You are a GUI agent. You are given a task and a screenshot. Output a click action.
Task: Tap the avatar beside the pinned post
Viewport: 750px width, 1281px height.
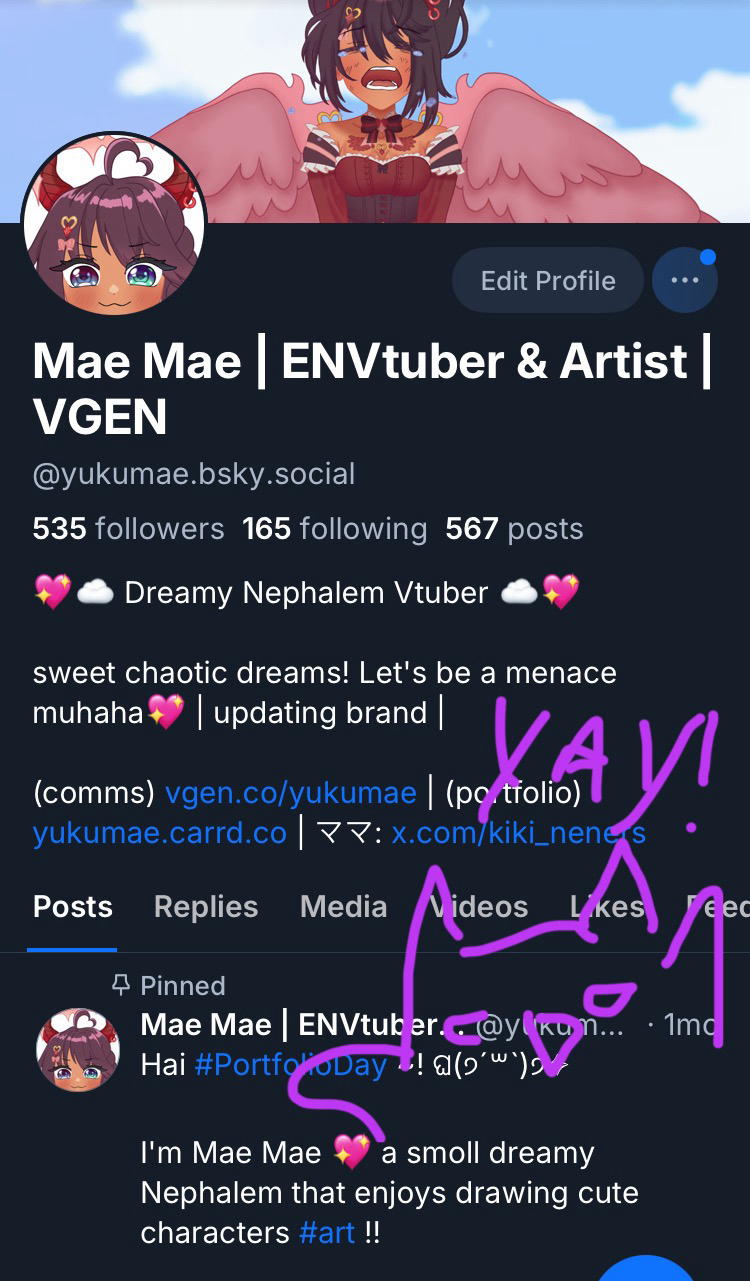(78, 1050)
